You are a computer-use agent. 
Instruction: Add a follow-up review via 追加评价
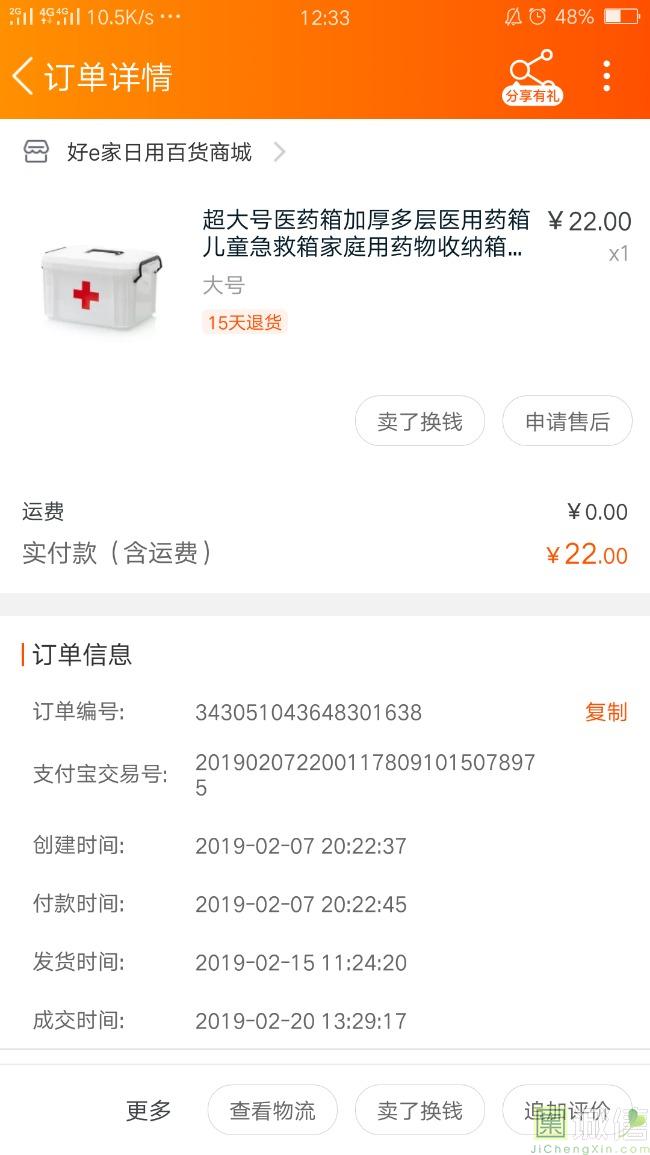coord(567,1110)
